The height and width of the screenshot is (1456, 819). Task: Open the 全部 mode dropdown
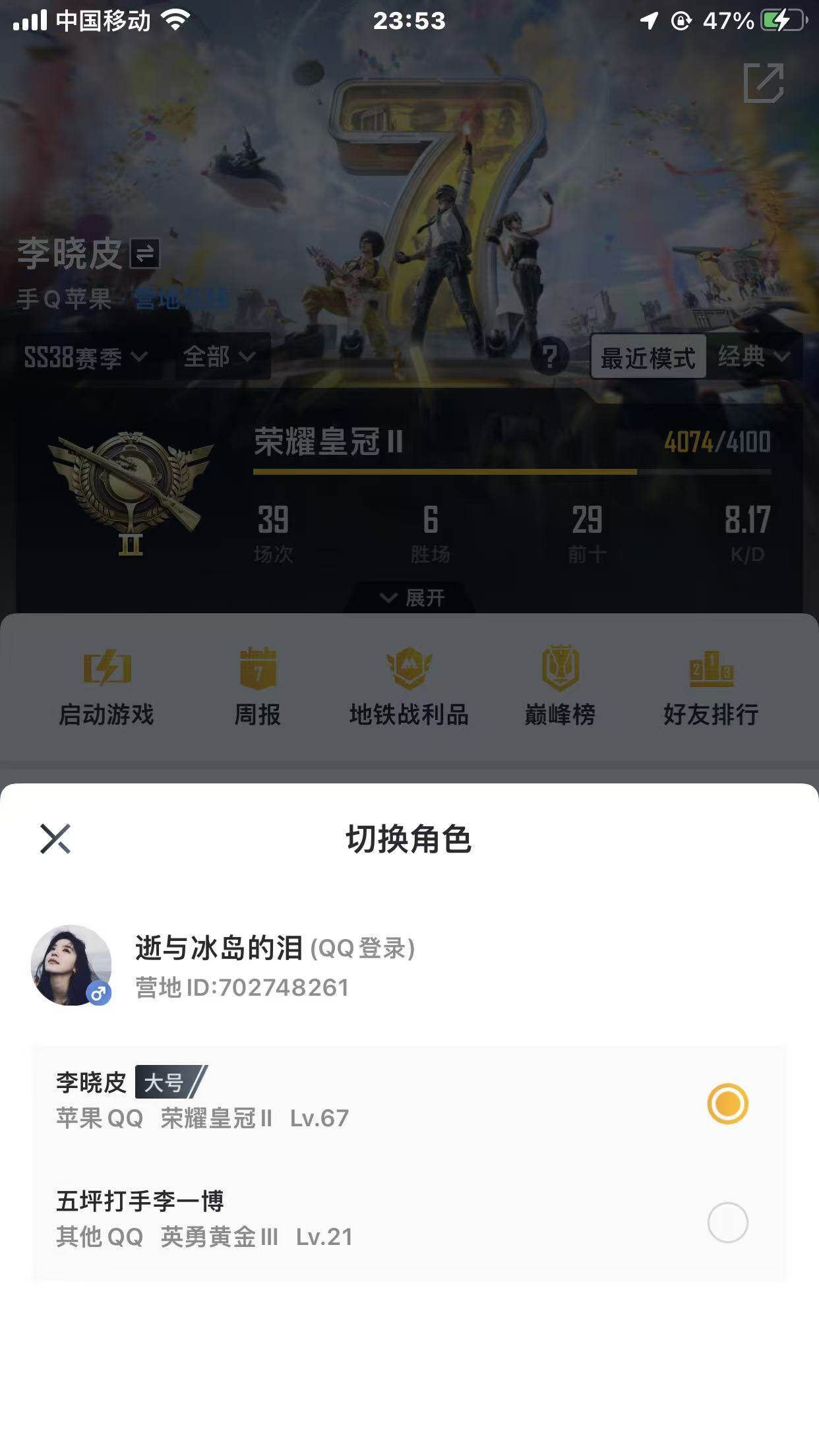[x=219, y=357]
